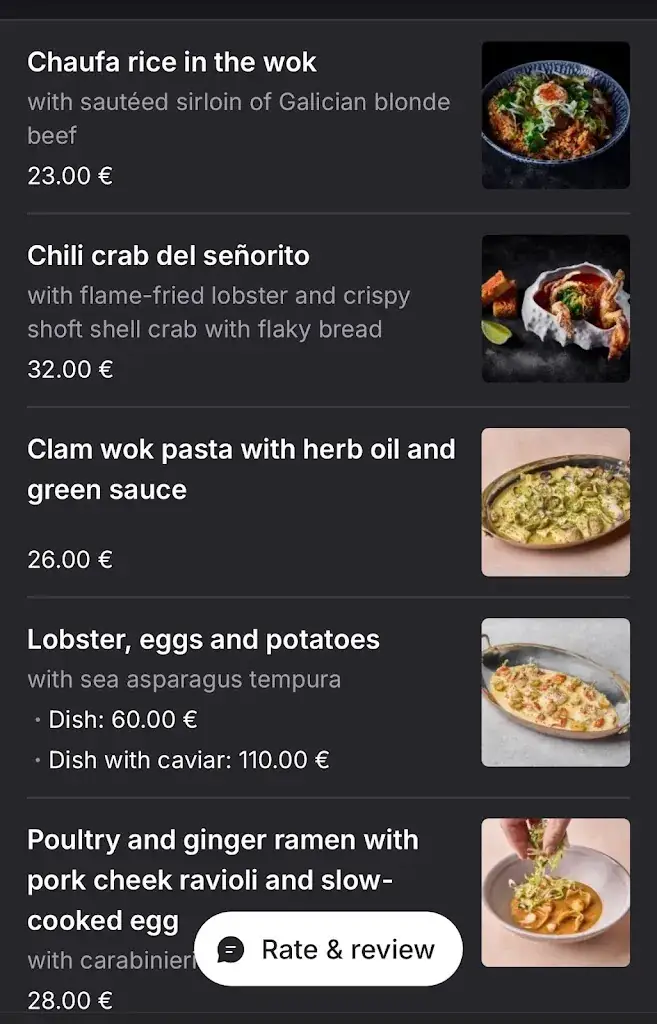The width and height of the screenshot is (657, 1024).
Task: Show the Lobster, eggs and potatoes photo
Action: point(556,692)
